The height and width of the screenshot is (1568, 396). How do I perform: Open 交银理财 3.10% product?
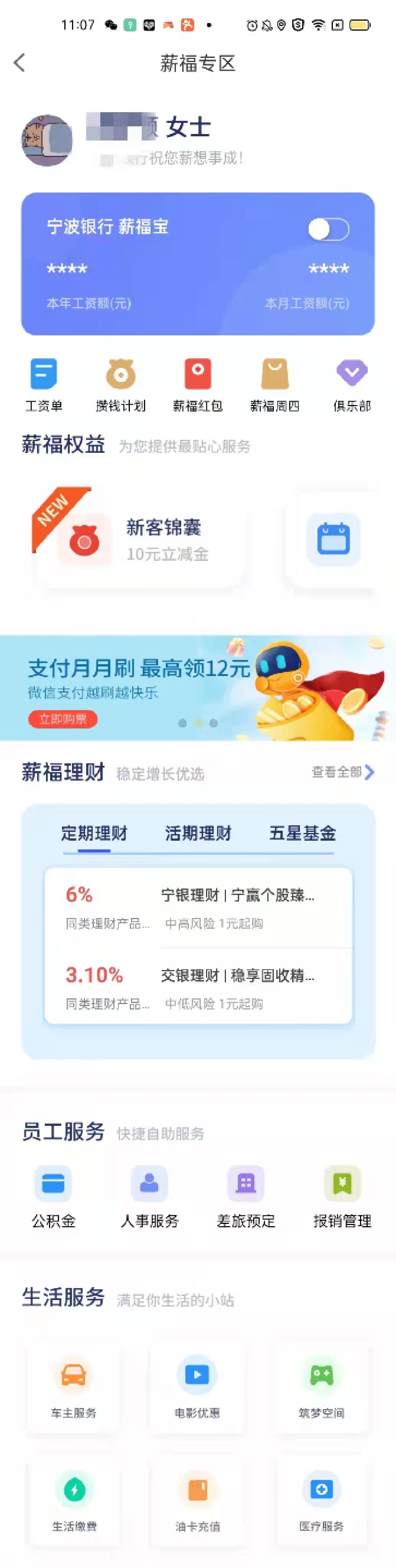198,988
